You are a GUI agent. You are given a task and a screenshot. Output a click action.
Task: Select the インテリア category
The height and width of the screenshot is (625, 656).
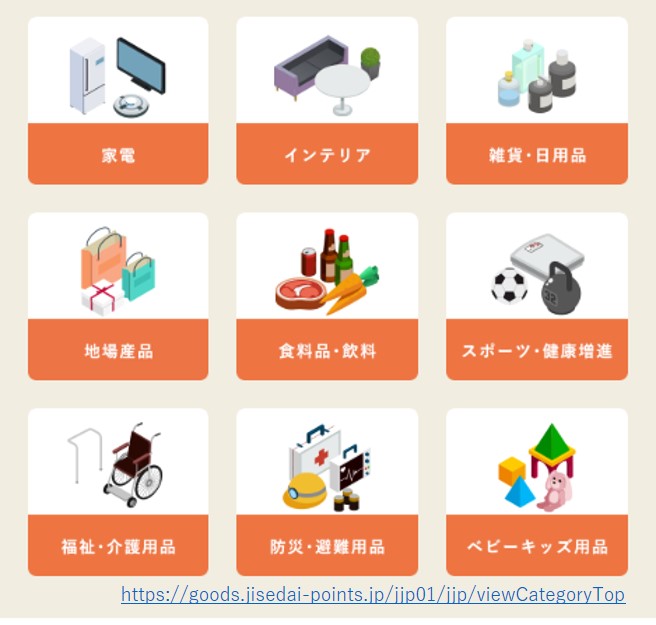[327, 100]
